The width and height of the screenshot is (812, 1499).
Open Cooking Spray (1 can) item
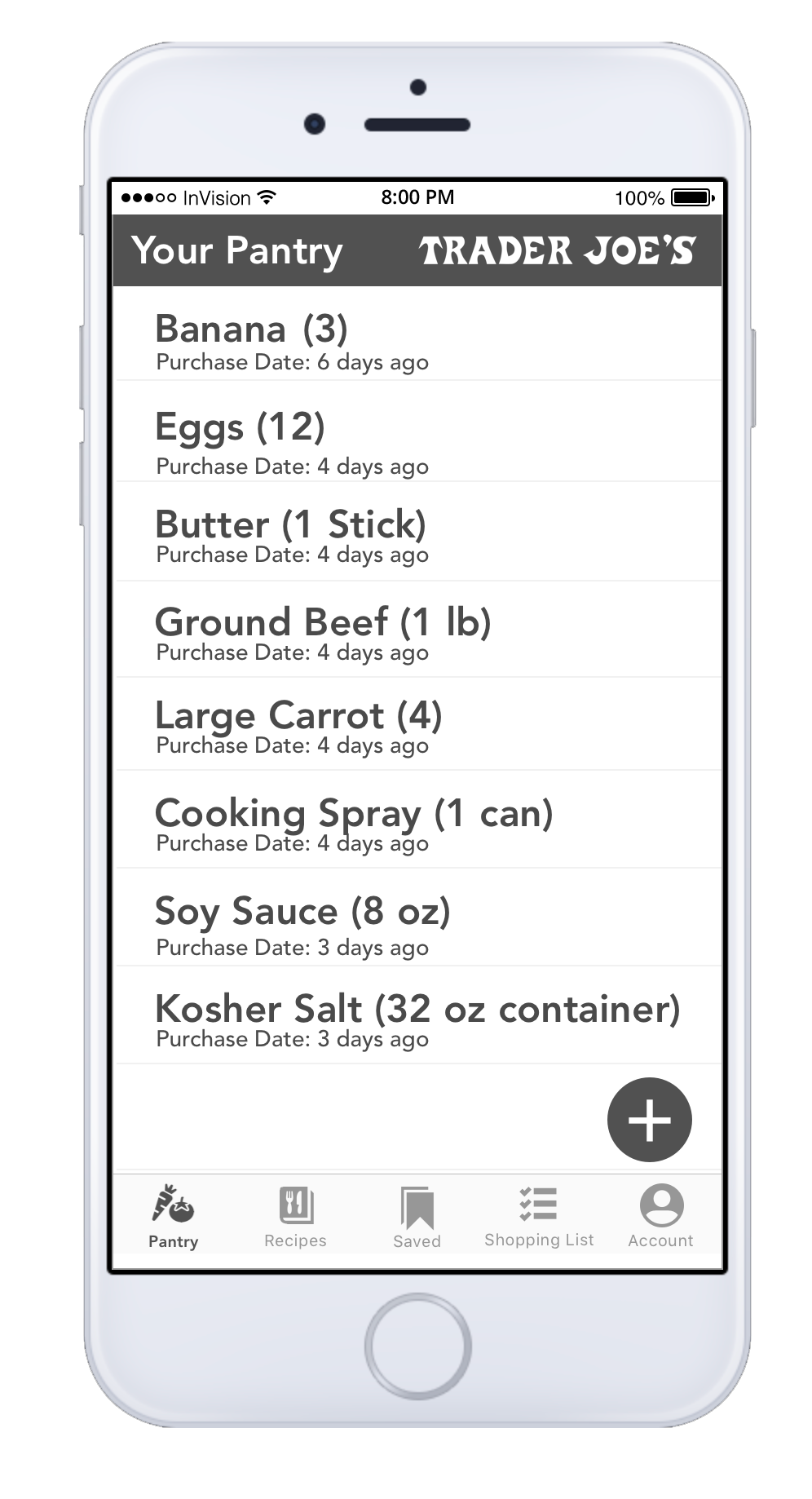tap(418, 820)
